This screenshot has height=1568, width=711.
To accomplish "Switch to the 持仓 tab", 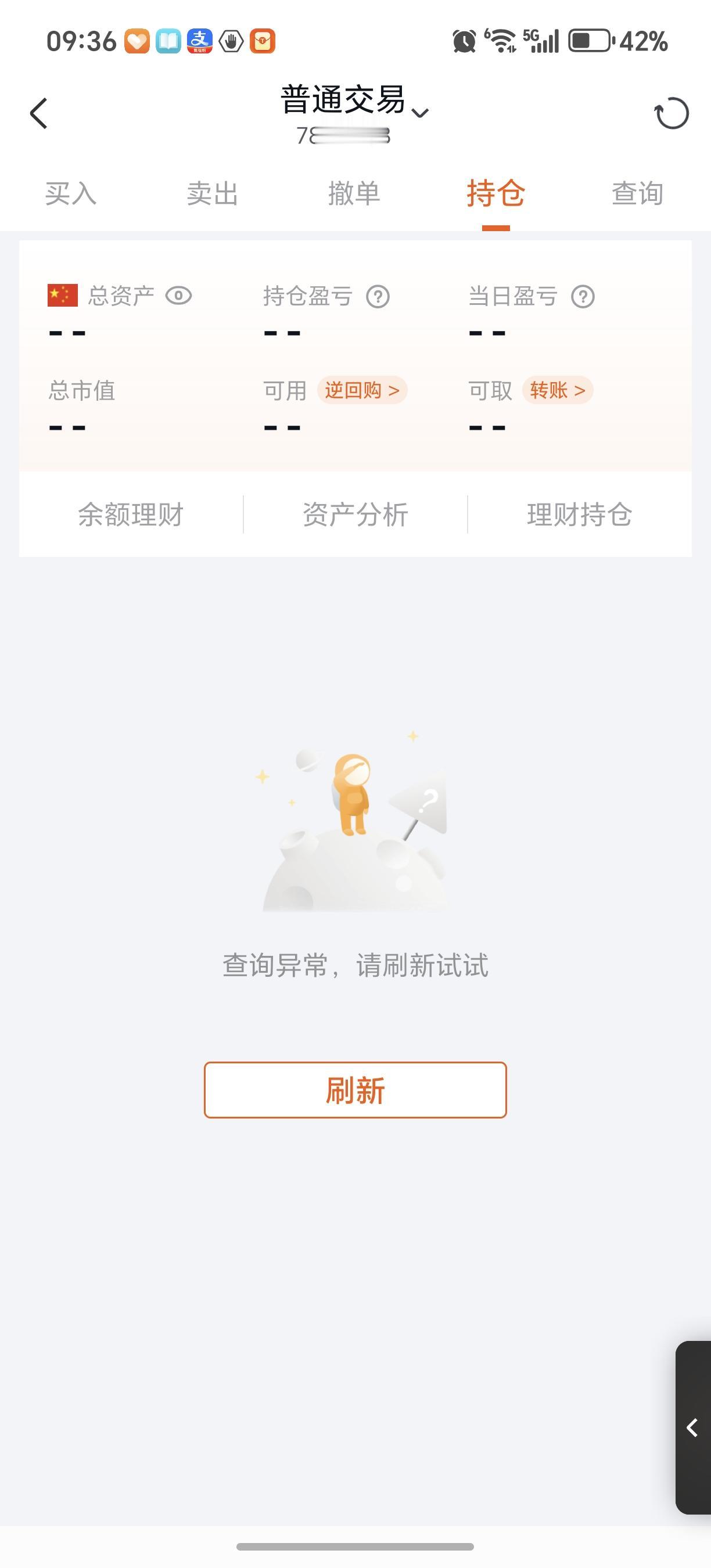I will (496, 193).
